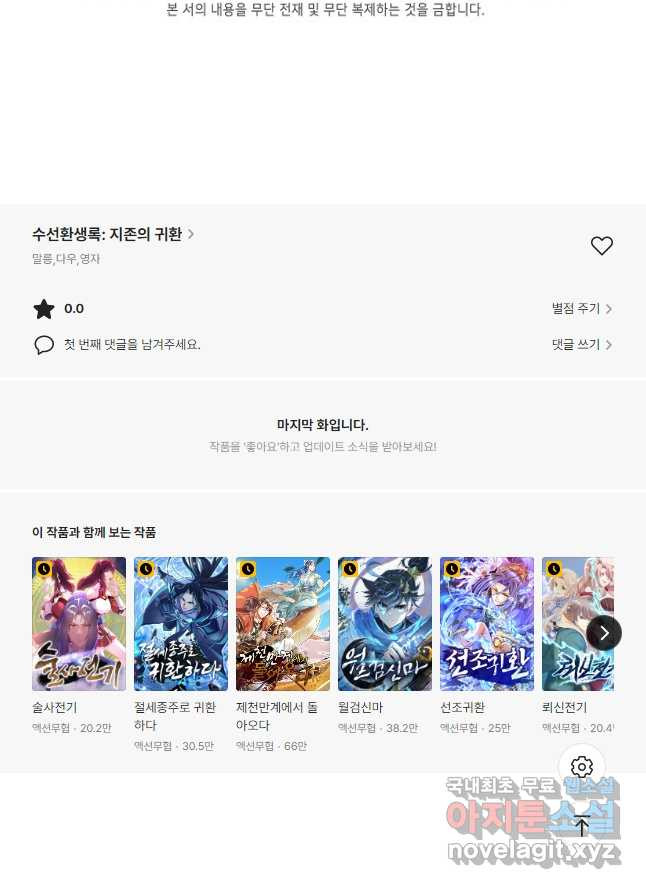The height and width of the screenshot is (889, 646).
Task: Open 수선환생록: 지존의 귀환 title link
Action: tap(112, 234)
